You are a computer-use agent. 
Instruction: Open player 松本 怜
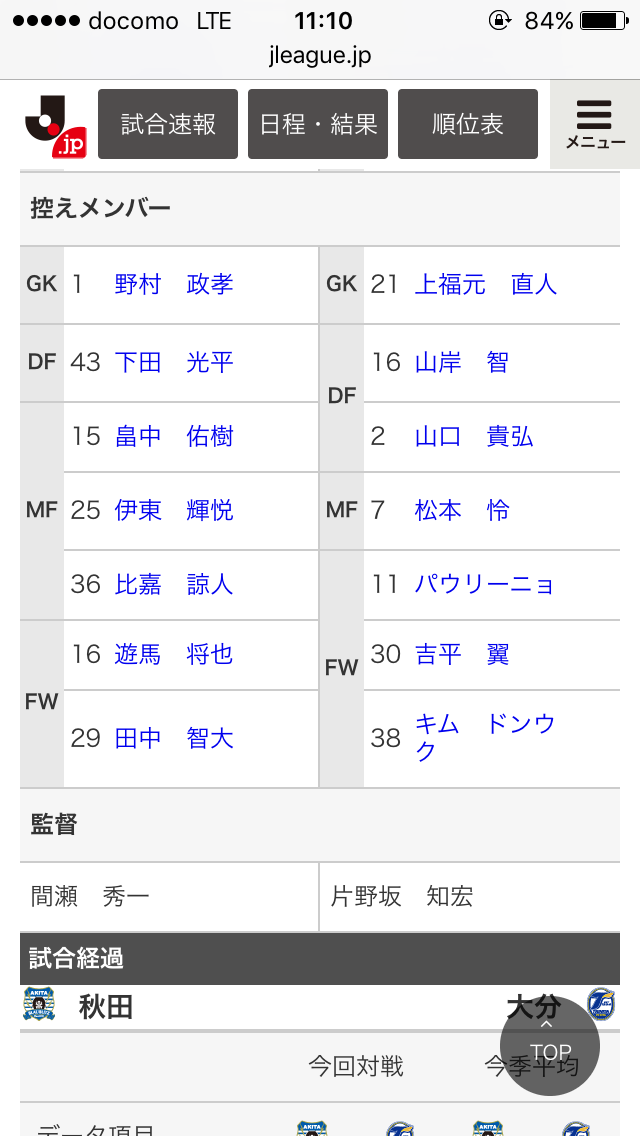462,510
